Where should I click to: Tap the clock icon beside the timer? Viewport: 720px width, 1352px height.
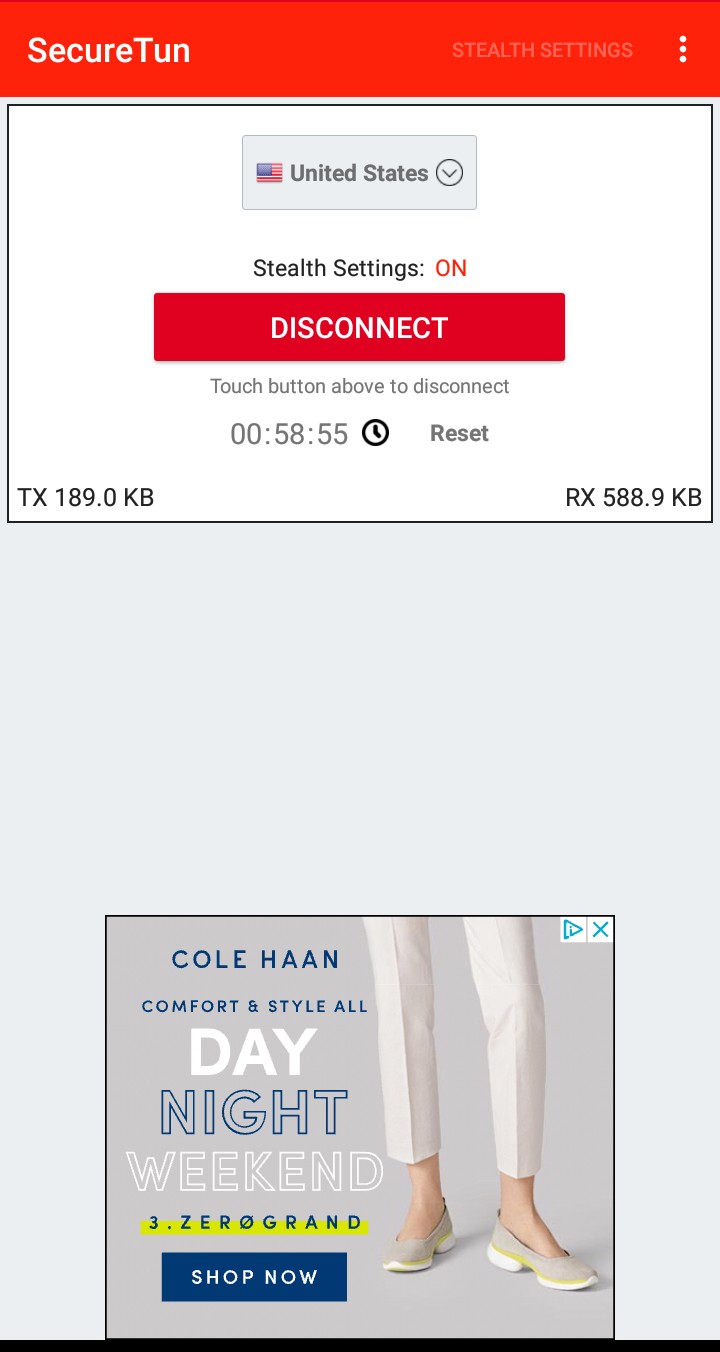(x=375, y=433)
